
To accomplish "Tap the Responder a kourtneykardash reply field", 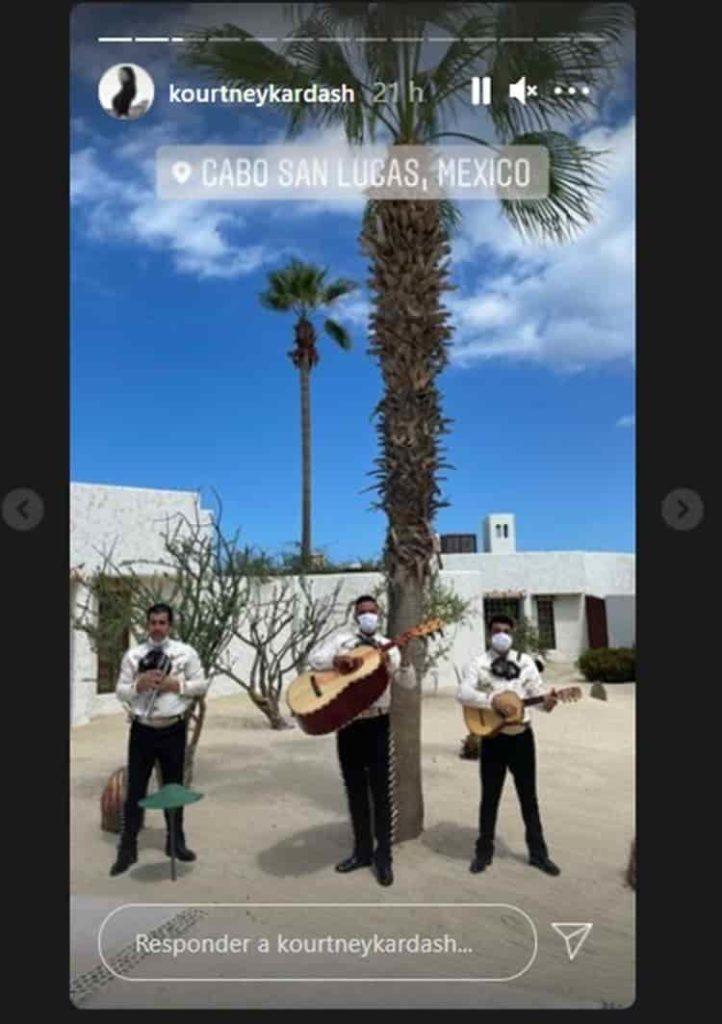I will [x=317, y=942].
